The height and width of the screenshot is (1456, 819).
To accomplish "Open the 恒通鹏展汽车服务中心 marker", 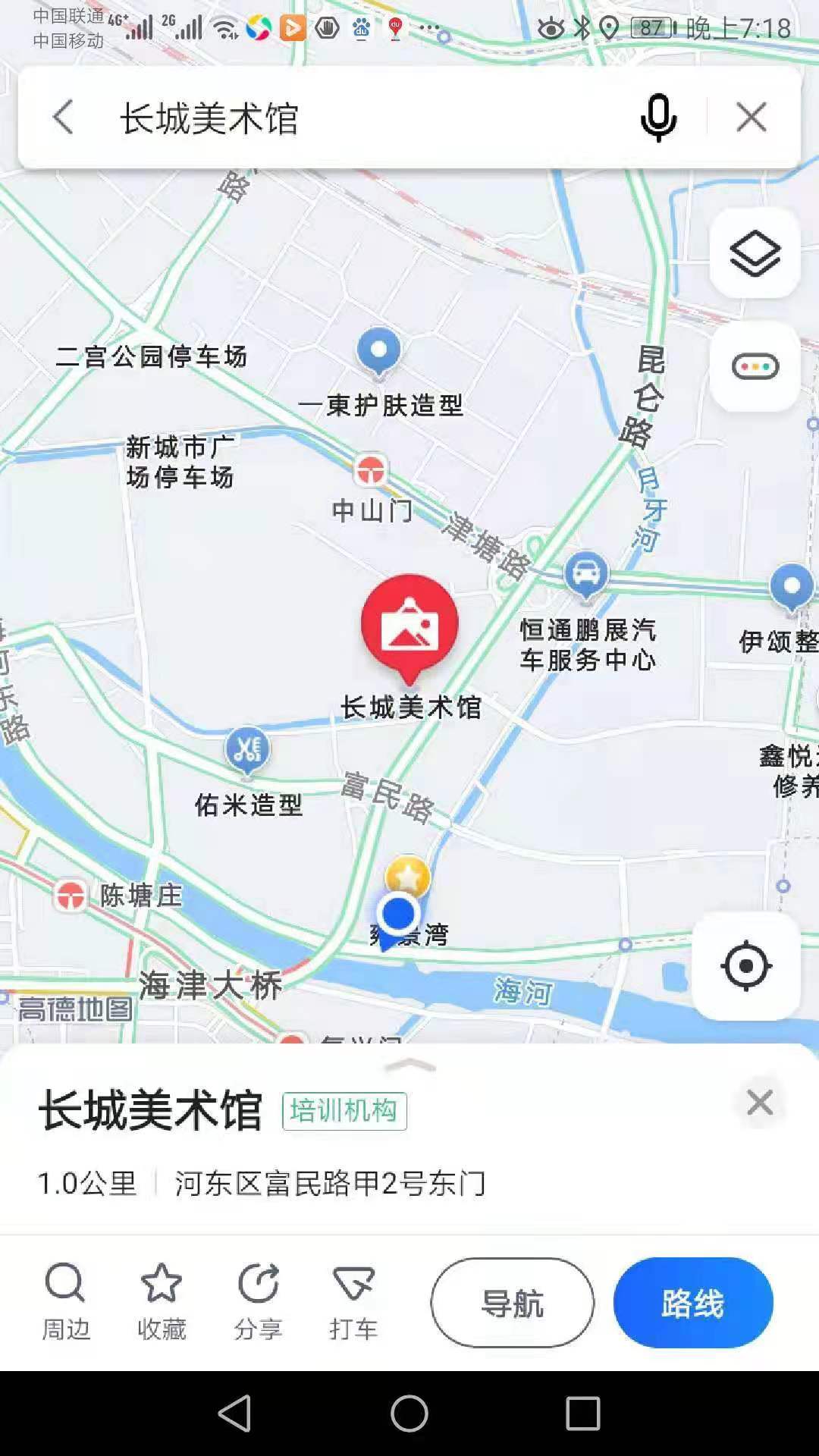I will coord(585,574).
